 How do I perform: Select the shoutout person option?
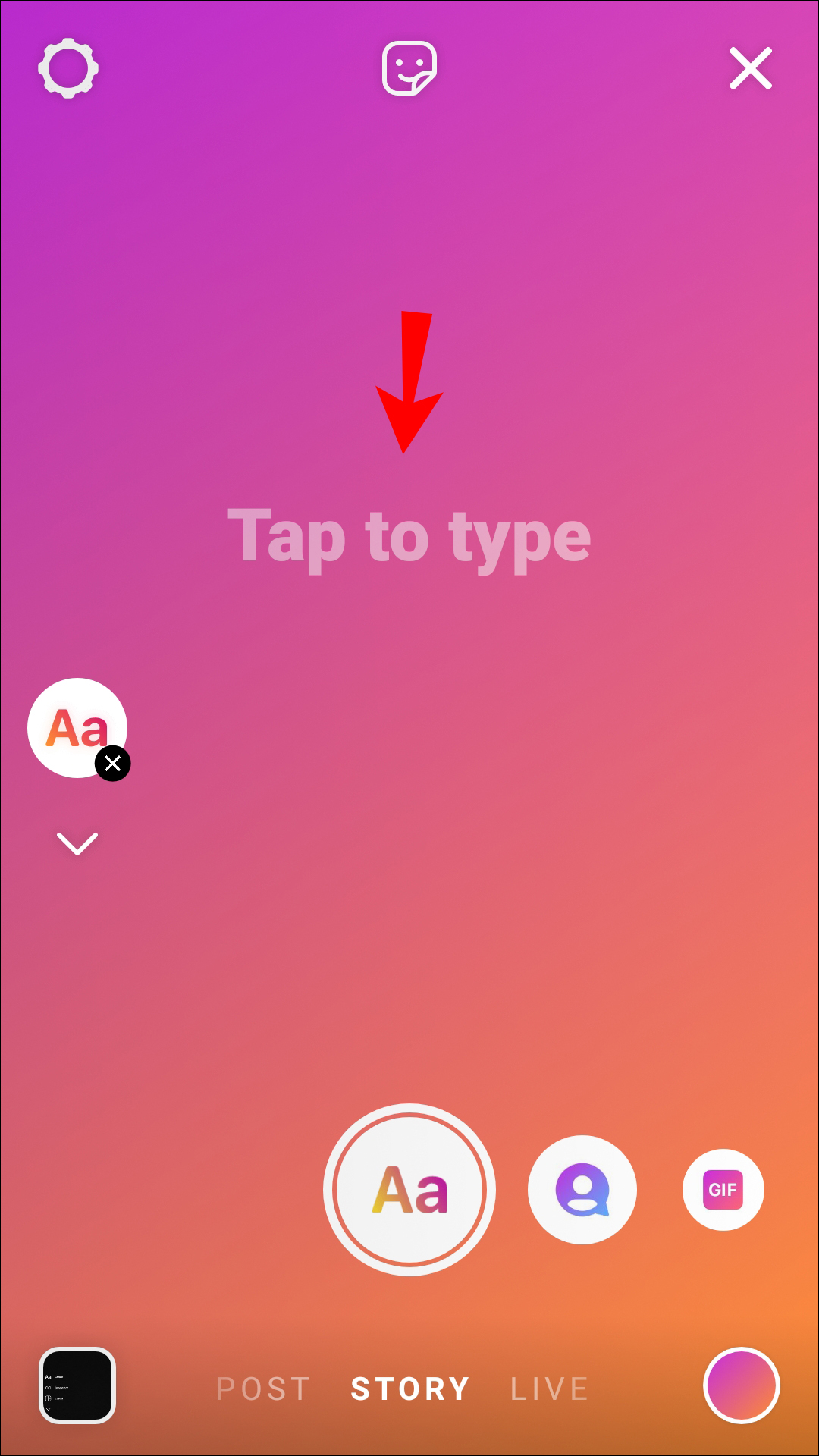(x=582, y=1189)
